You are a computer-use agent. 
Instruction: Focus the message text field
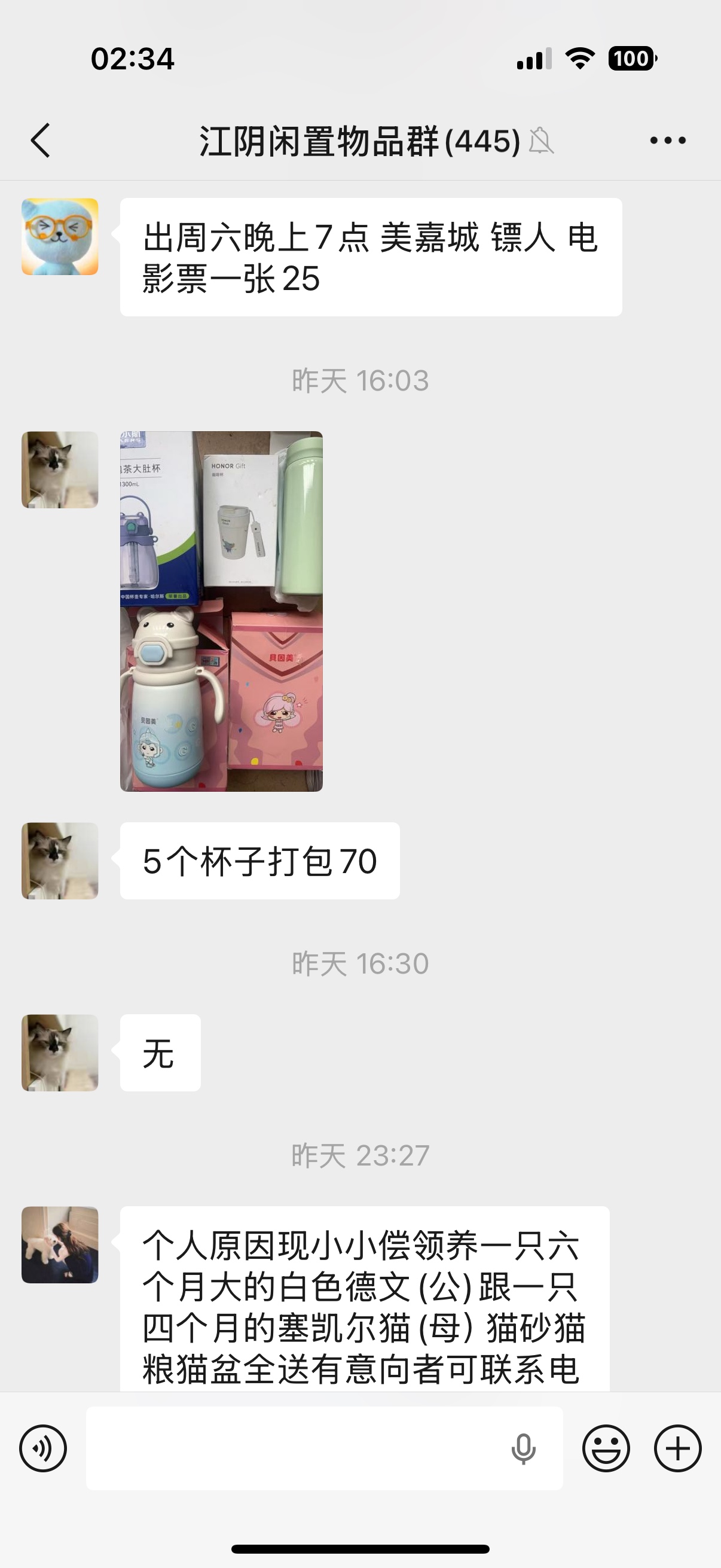tap(292, 1448)
